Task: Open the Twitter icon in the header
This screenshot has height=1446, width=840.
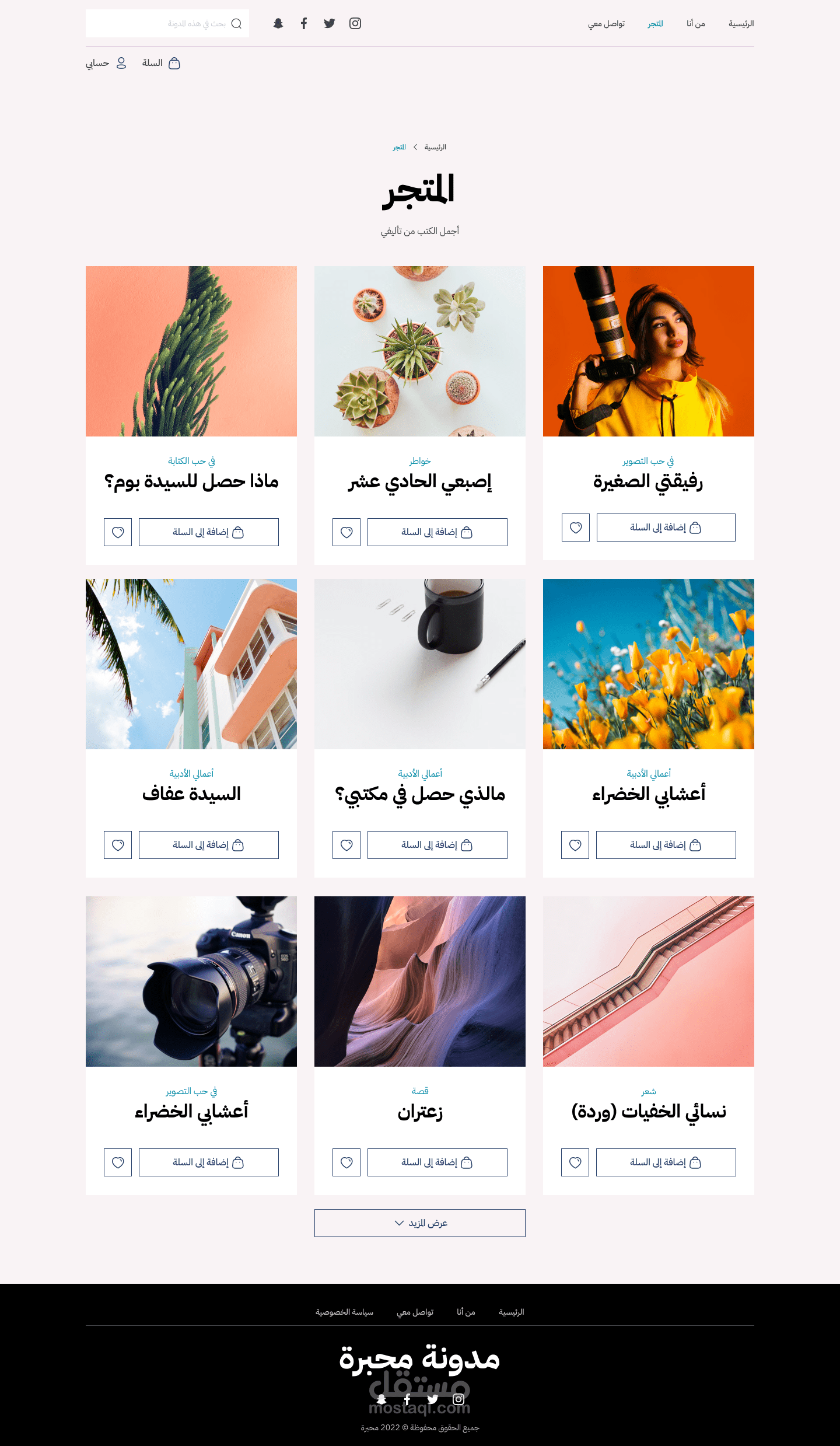Action: point(330,23)
